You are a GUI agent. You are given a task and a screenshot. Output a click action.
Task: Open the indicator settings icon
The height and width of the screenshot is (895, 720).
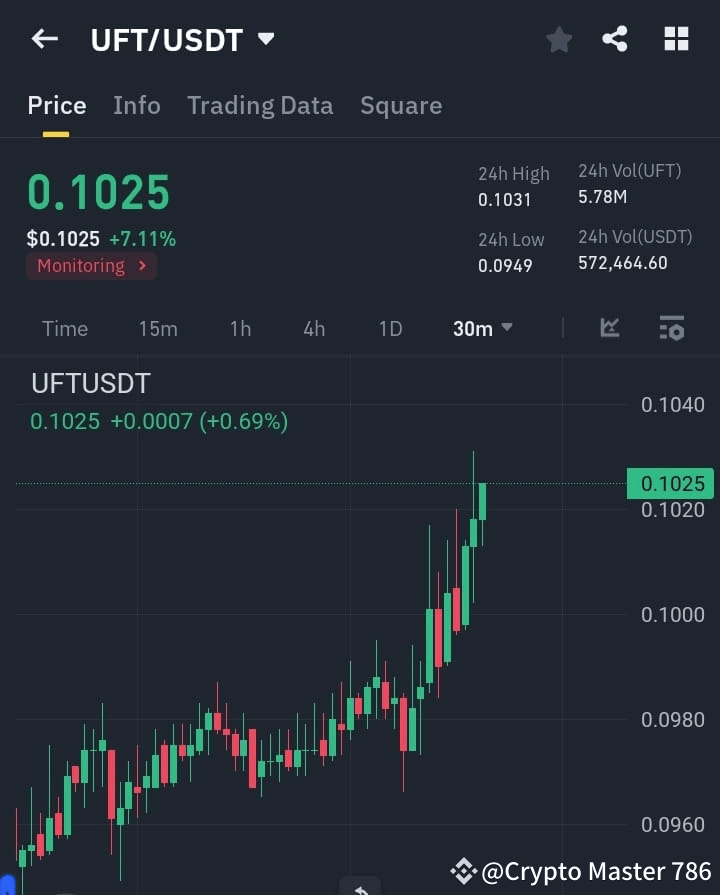coord(671,328)
